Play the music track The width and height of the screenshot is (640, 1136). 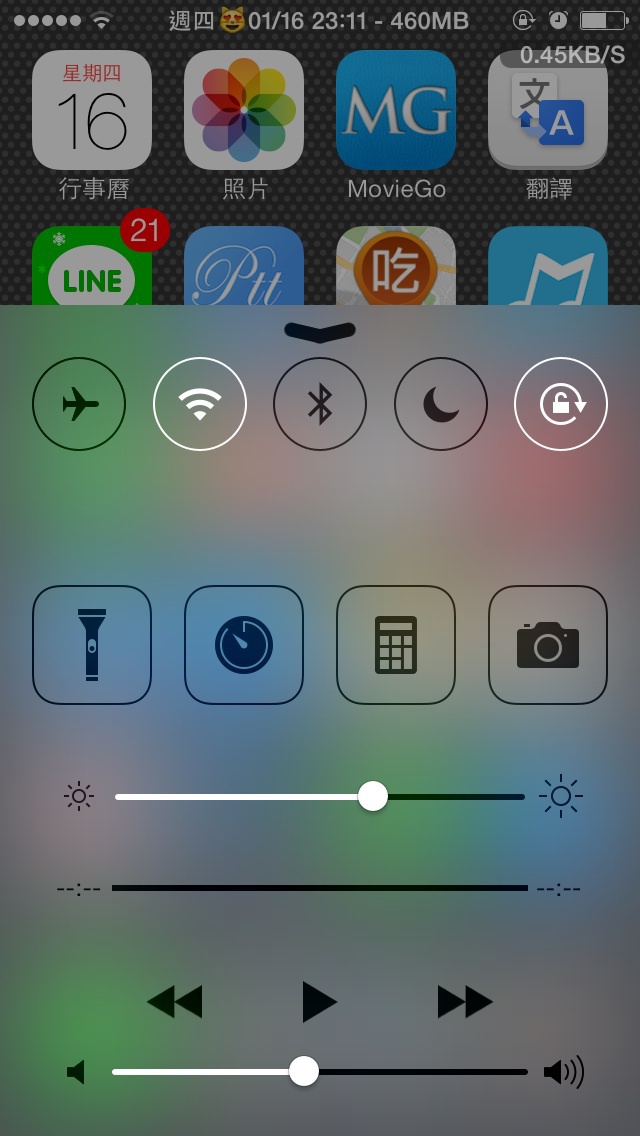319,1003
